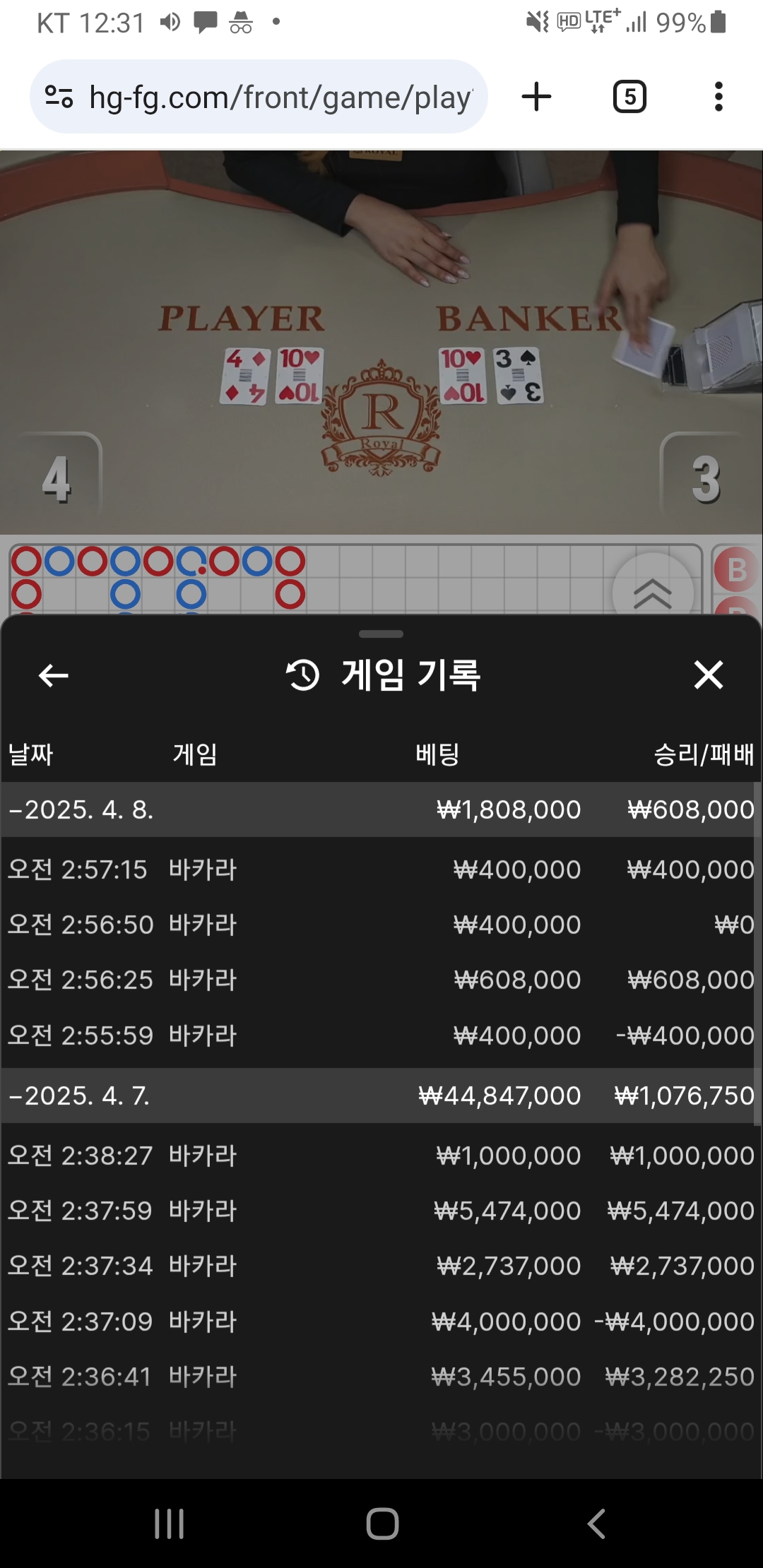Open the browser tab switcher

tap(629, 97)
